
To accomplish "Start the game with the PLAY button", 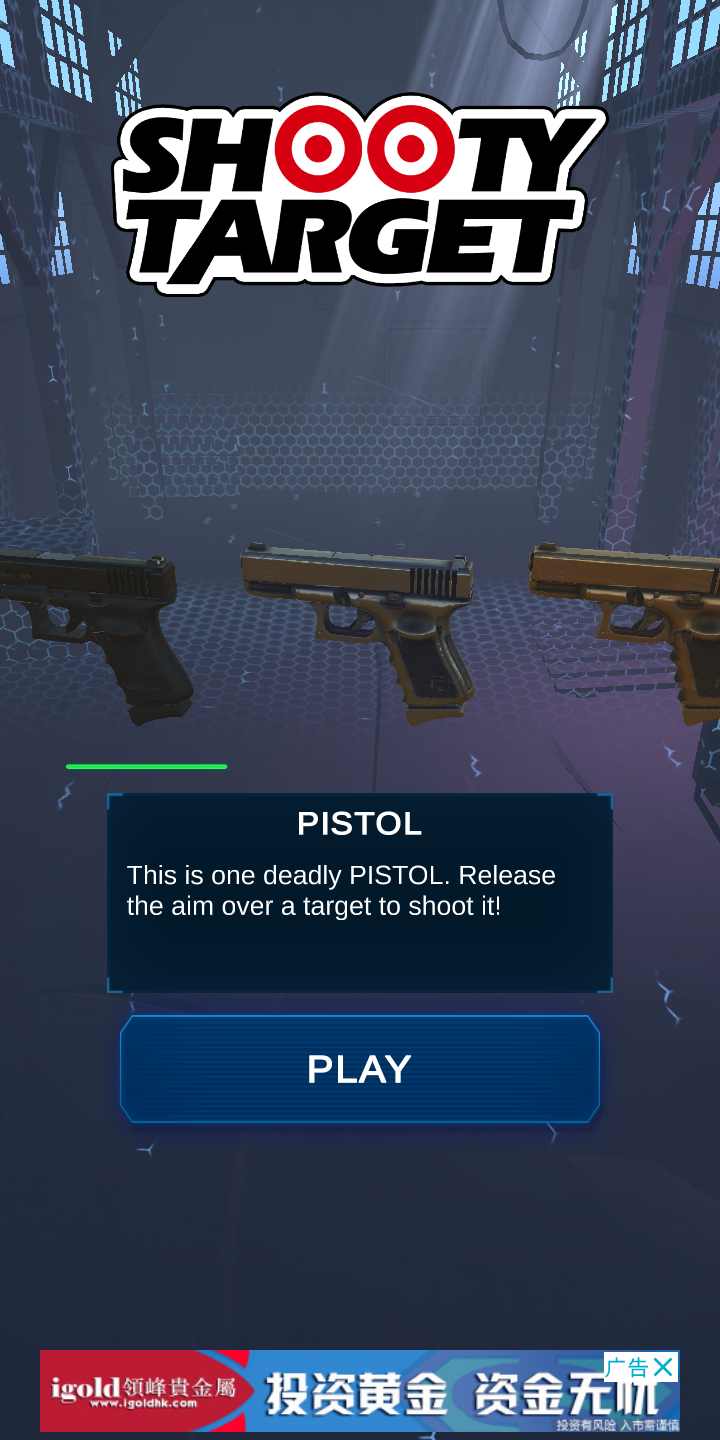I will (x=360, y=1069).
